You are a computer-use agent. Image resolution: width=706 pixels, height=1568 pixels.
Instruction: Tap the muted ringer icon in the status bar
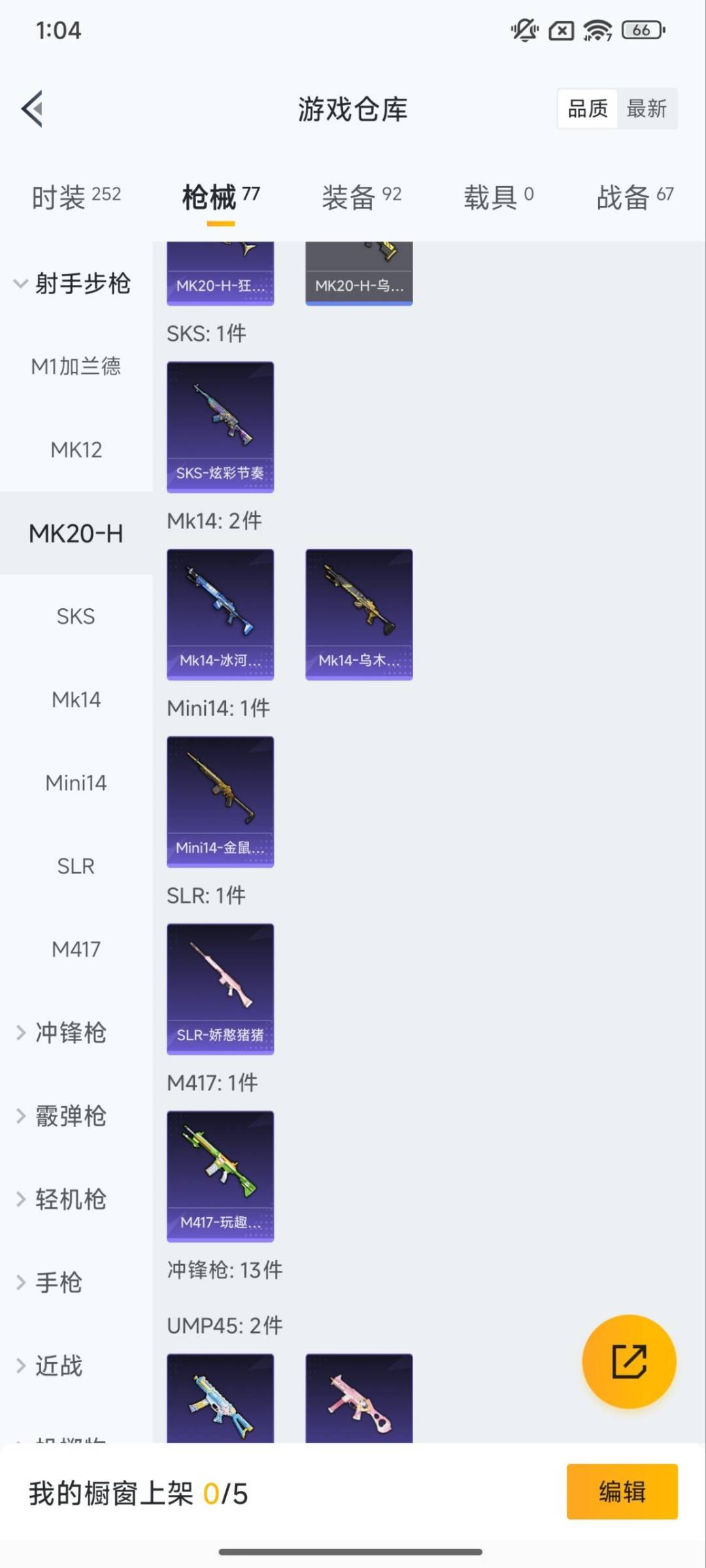[x=524, y=30]
